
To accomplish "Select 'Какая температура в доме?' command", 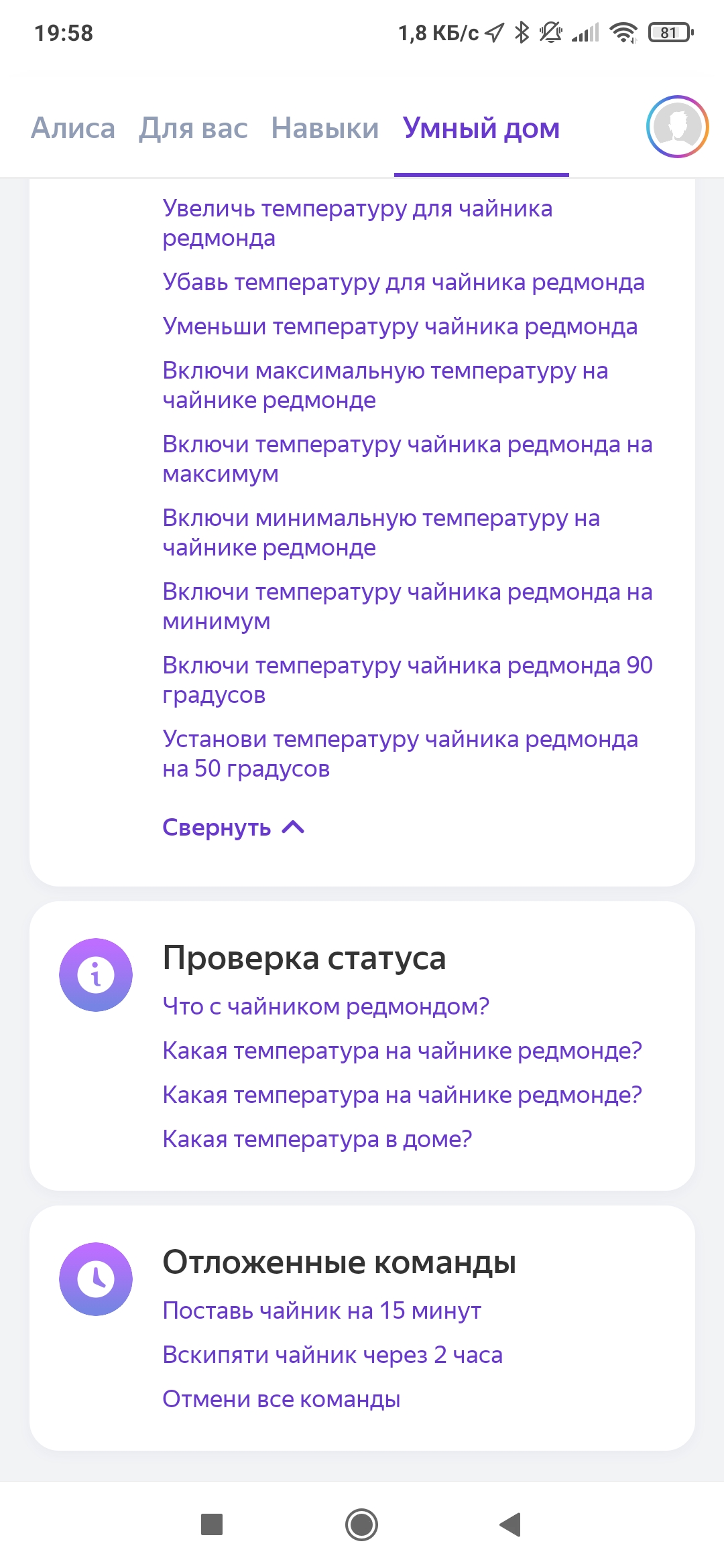I will 317,1138.
